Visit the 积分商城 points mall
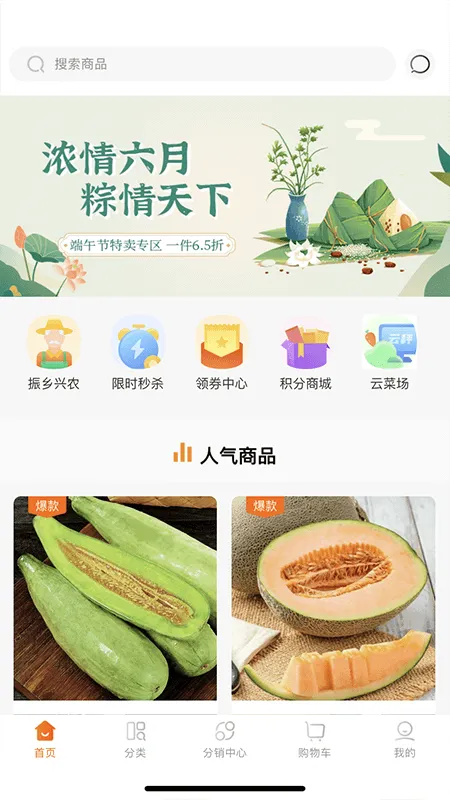This screenshot has width=450, height=800. pos(306,353)
